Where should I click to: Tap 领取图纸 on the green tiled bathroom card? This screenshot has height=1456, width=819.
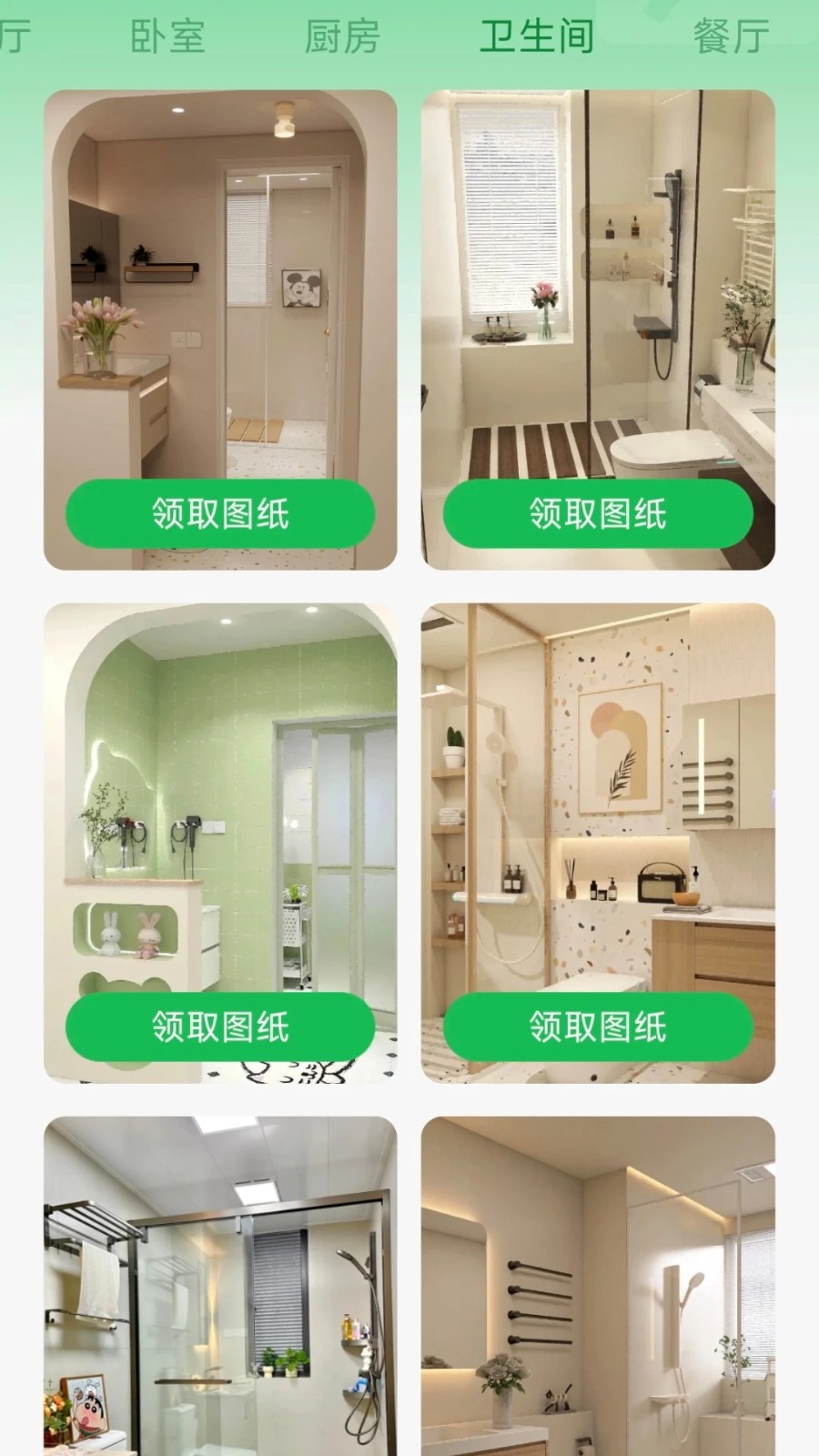[220, 1027]
